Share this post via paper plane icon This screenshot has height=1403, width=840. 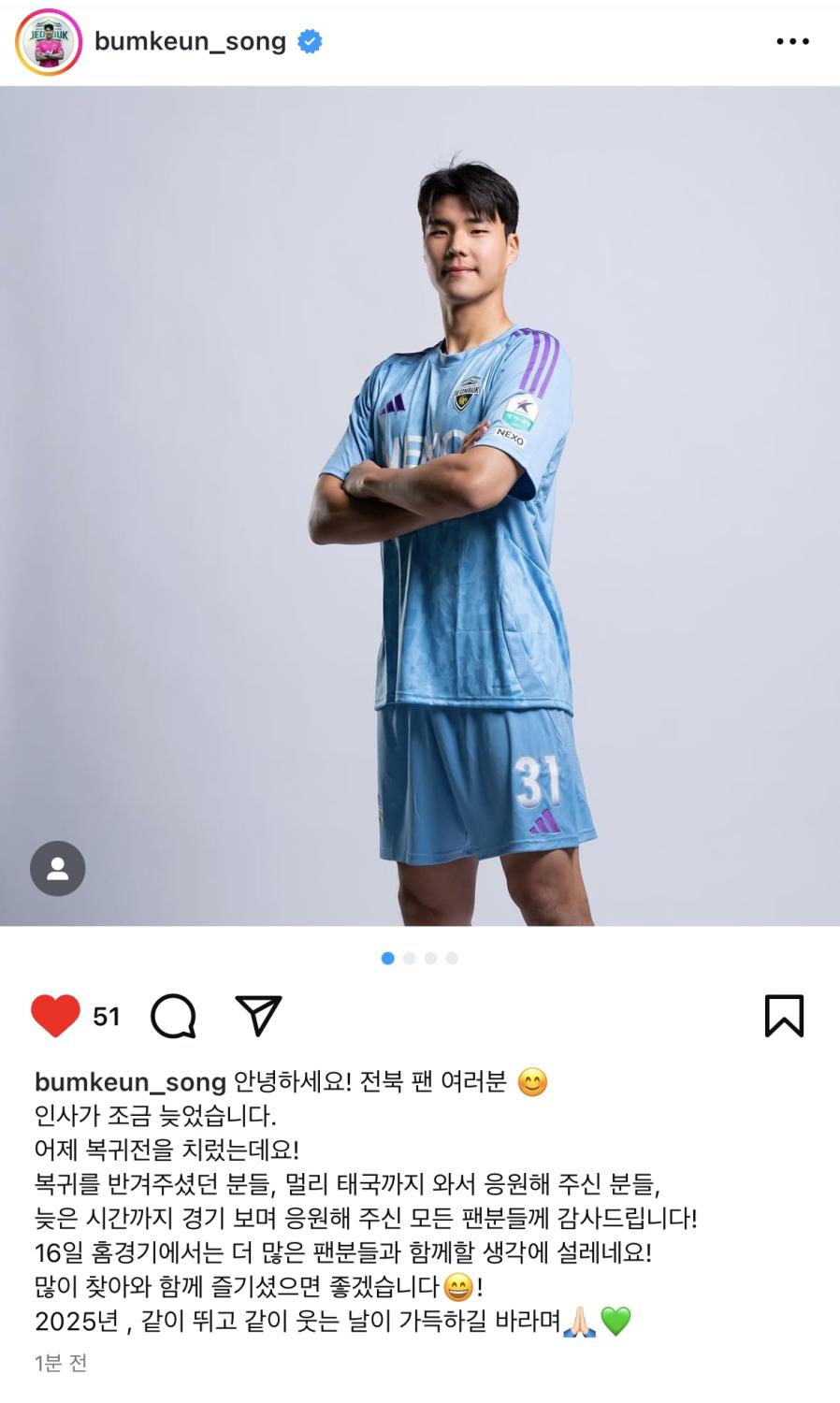[259, 1016]
